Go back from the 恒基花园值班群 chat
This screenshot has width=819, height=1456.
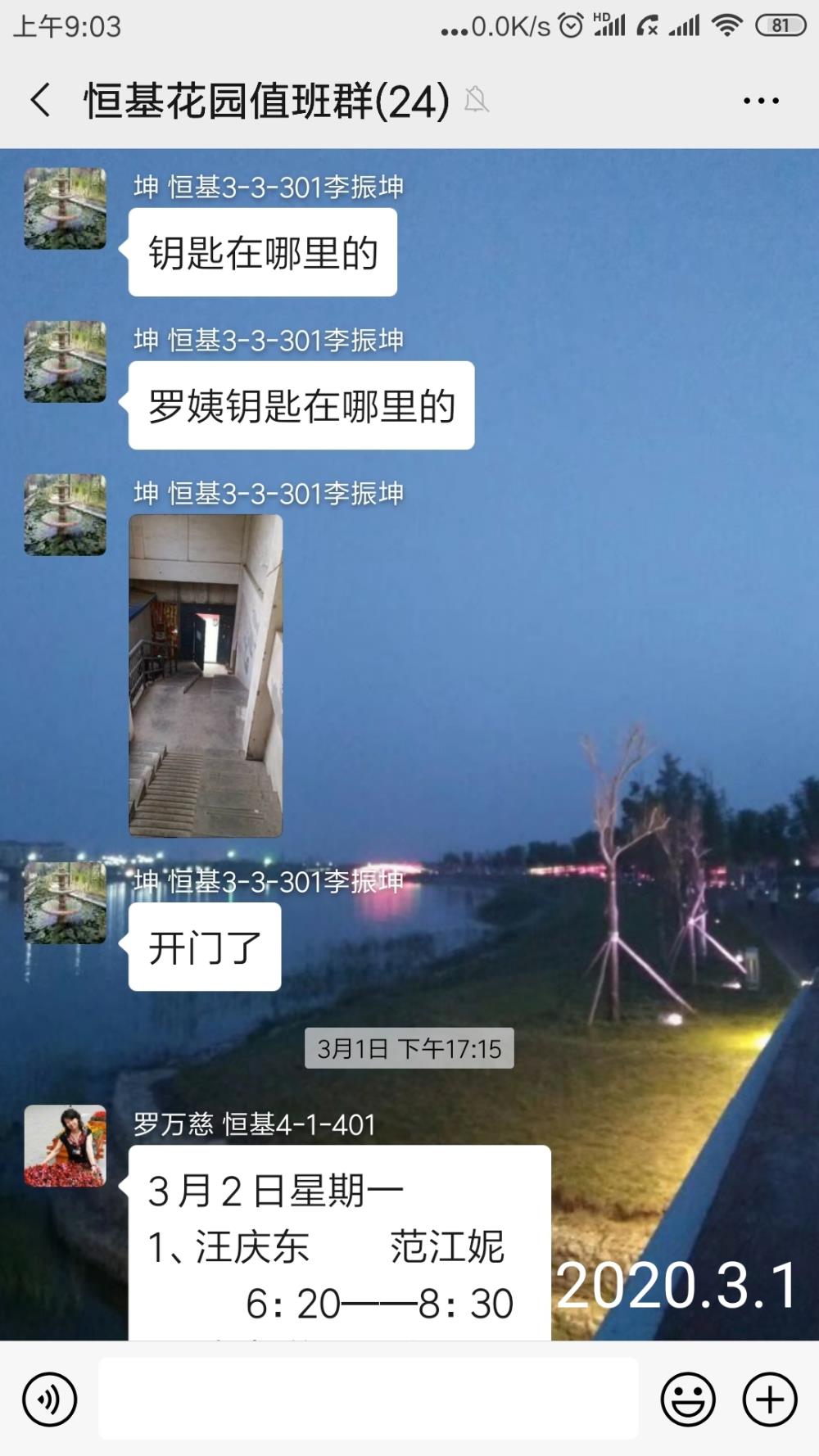pos(41,101)
